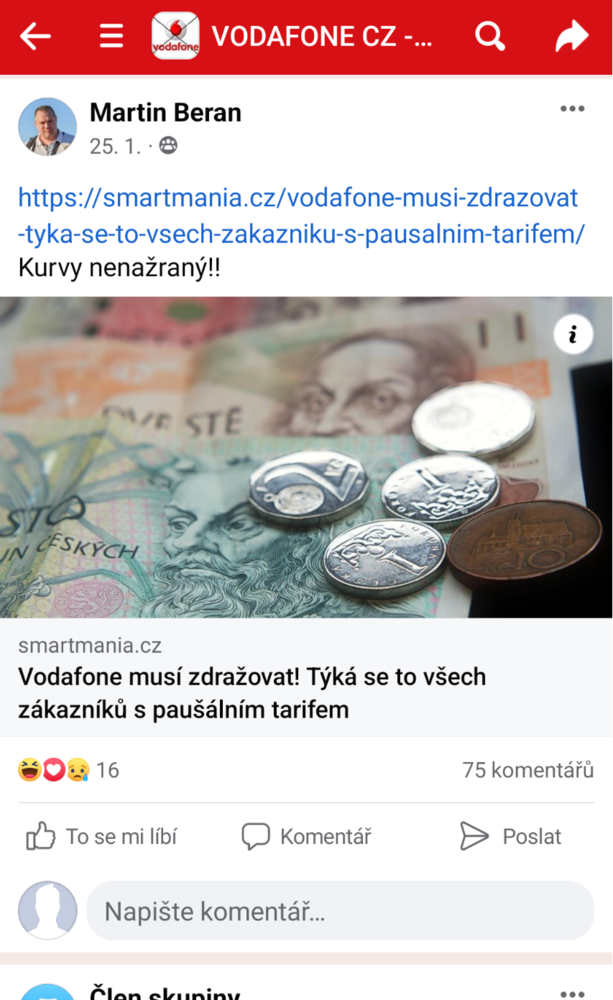613x1000 pixels.
Task: Open Martin Beran's profile picture
Action: pyautogui.click(x=47, y=127)
